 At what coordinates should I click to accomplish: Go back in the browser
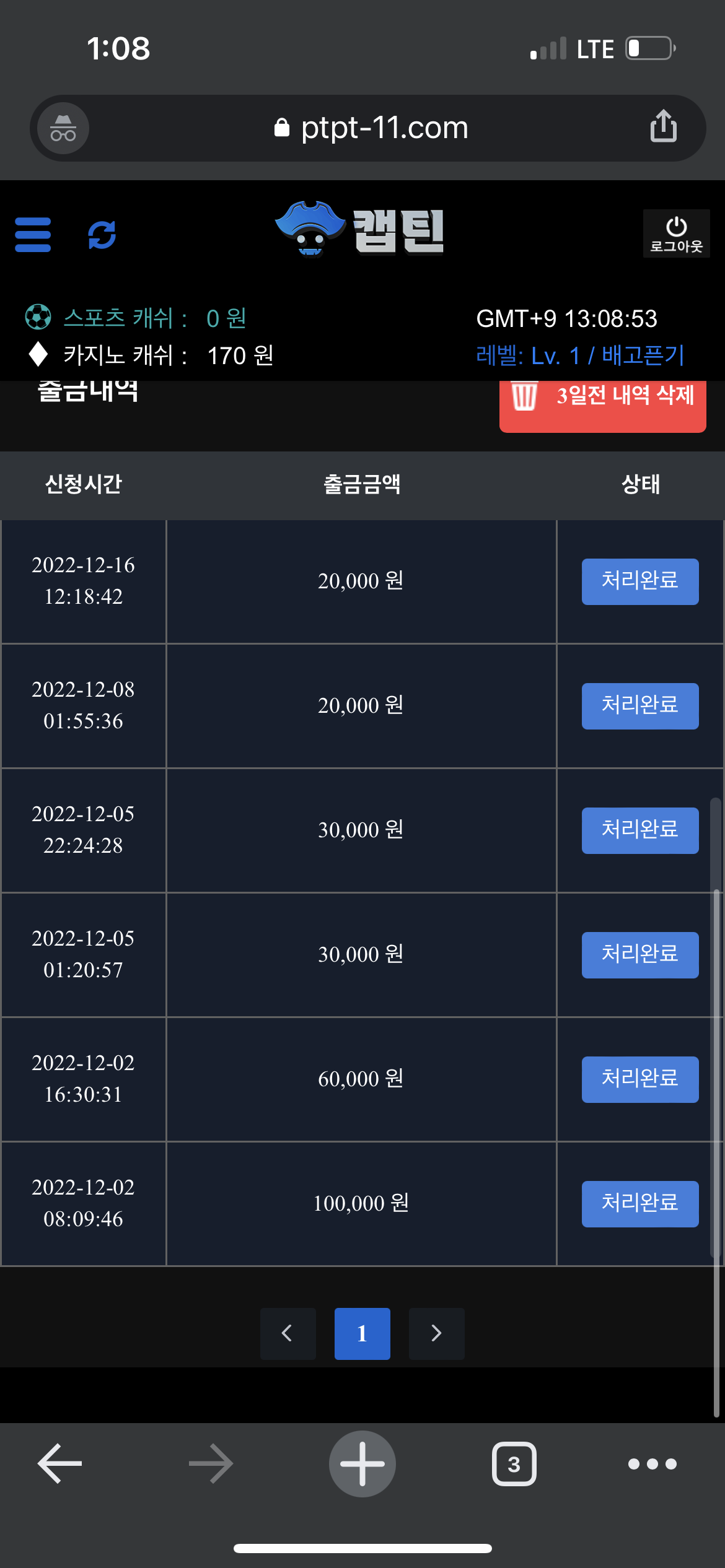click(x=59, y=1463)
